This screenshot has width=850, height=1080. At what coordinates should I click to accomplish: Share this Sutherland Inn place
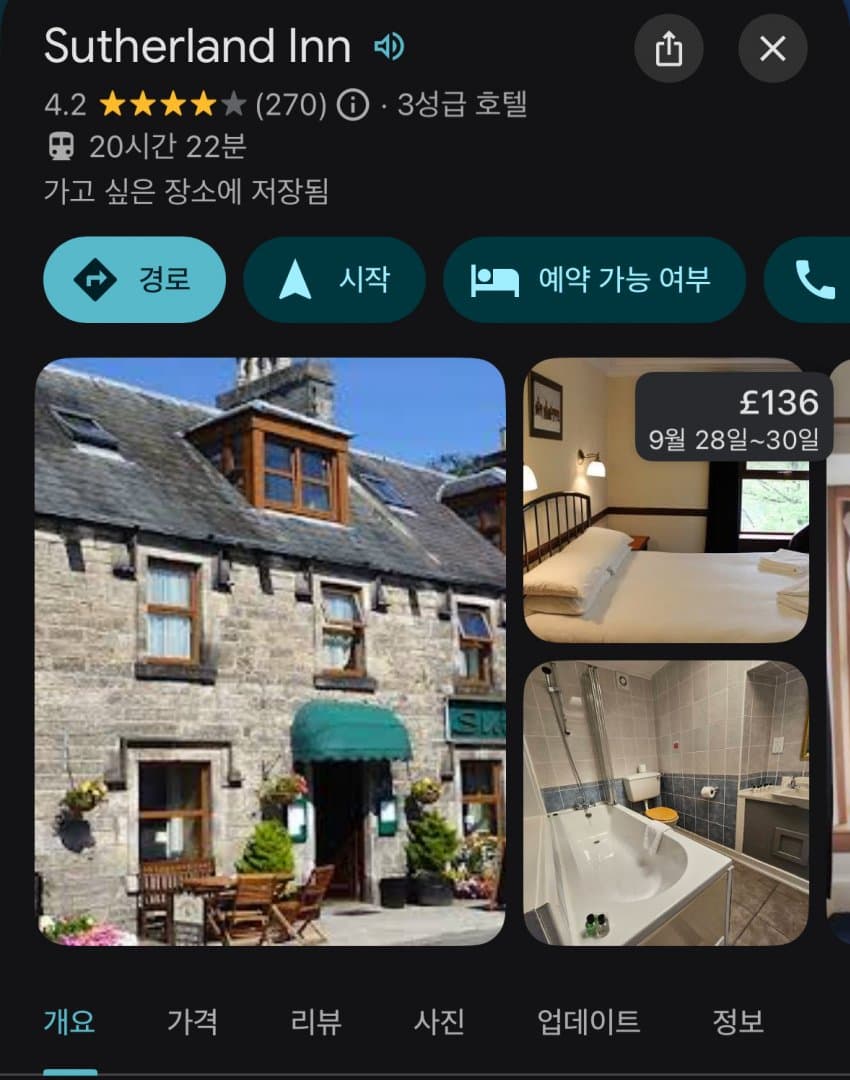coord(669,49)
